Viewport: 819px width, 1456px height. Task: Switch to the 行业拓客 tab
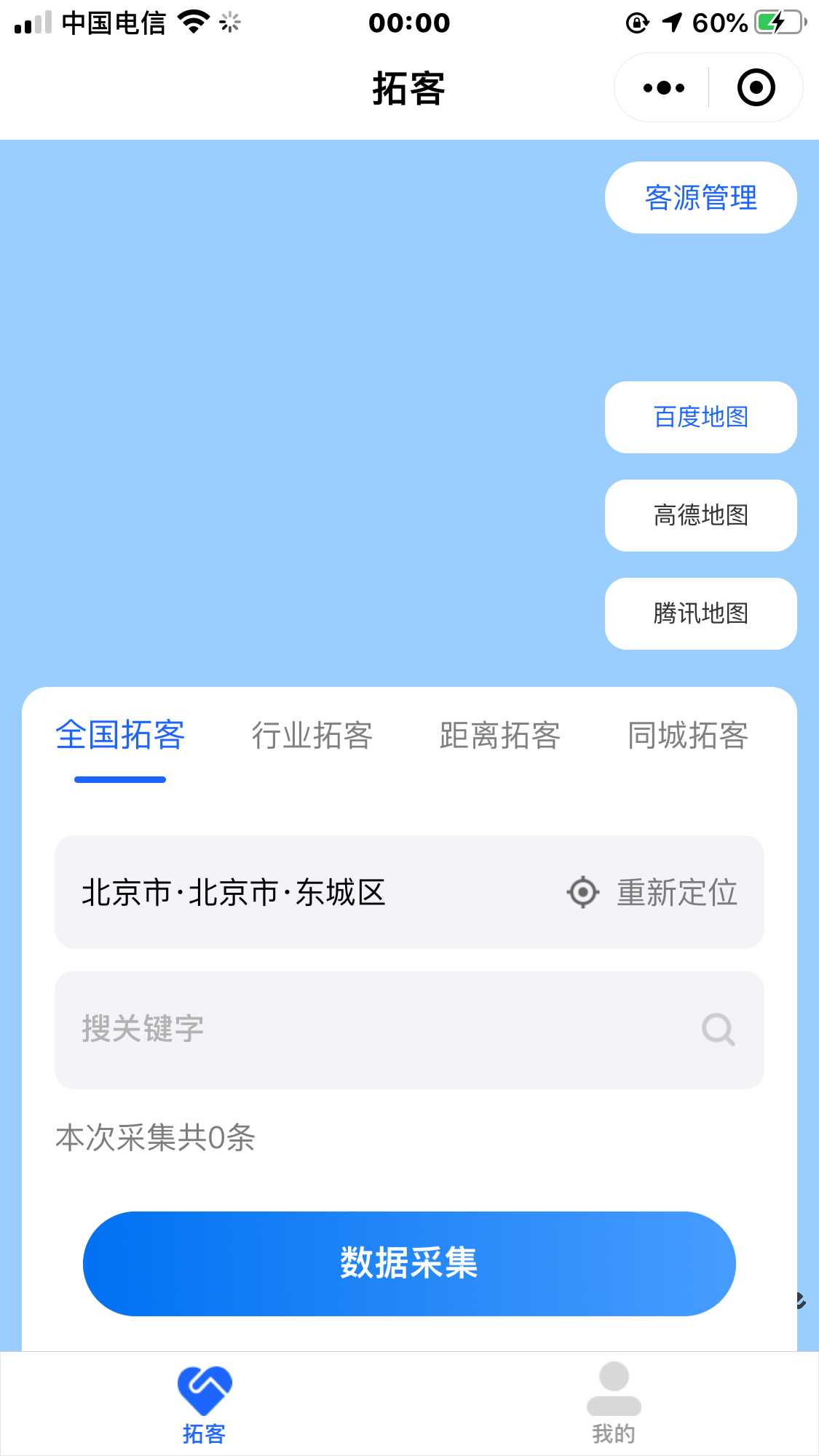(312, 736)
